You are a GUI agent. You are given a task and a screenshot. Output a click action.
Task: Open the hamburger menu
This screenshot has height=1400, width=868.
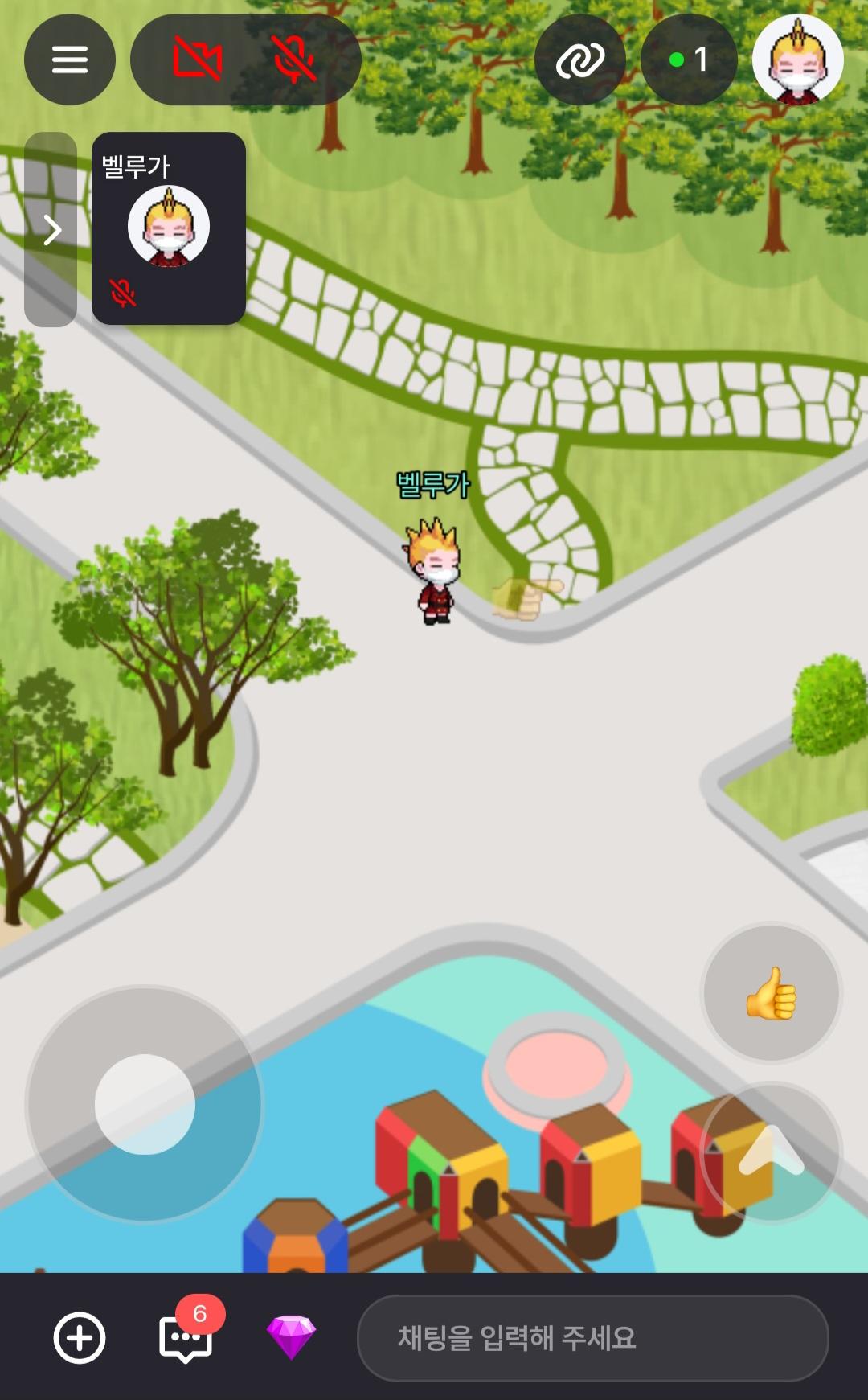coord(70,60)
